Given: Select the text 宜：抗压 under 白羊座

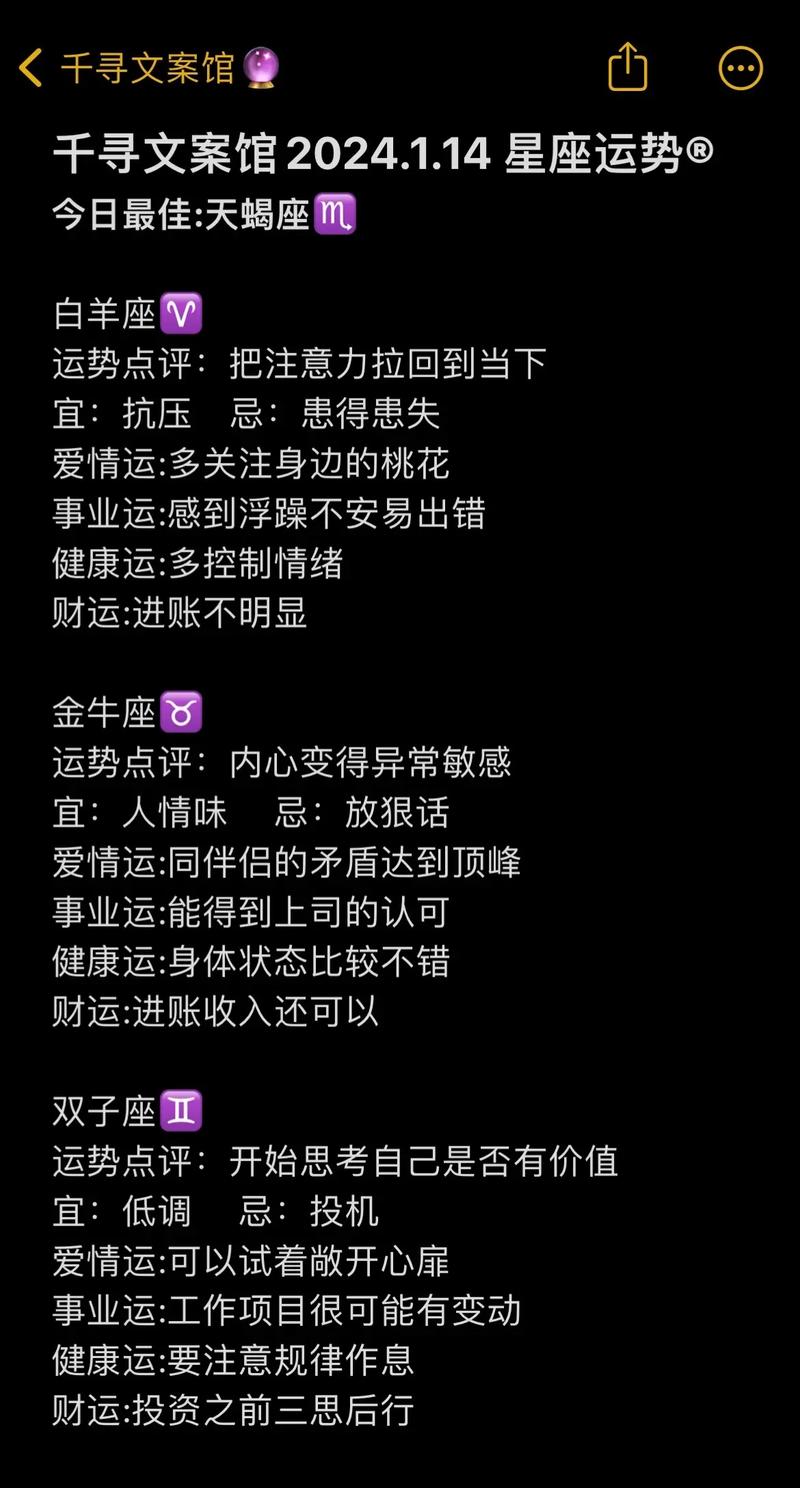Looking at the screenshot, I should (x=120, y=414).
